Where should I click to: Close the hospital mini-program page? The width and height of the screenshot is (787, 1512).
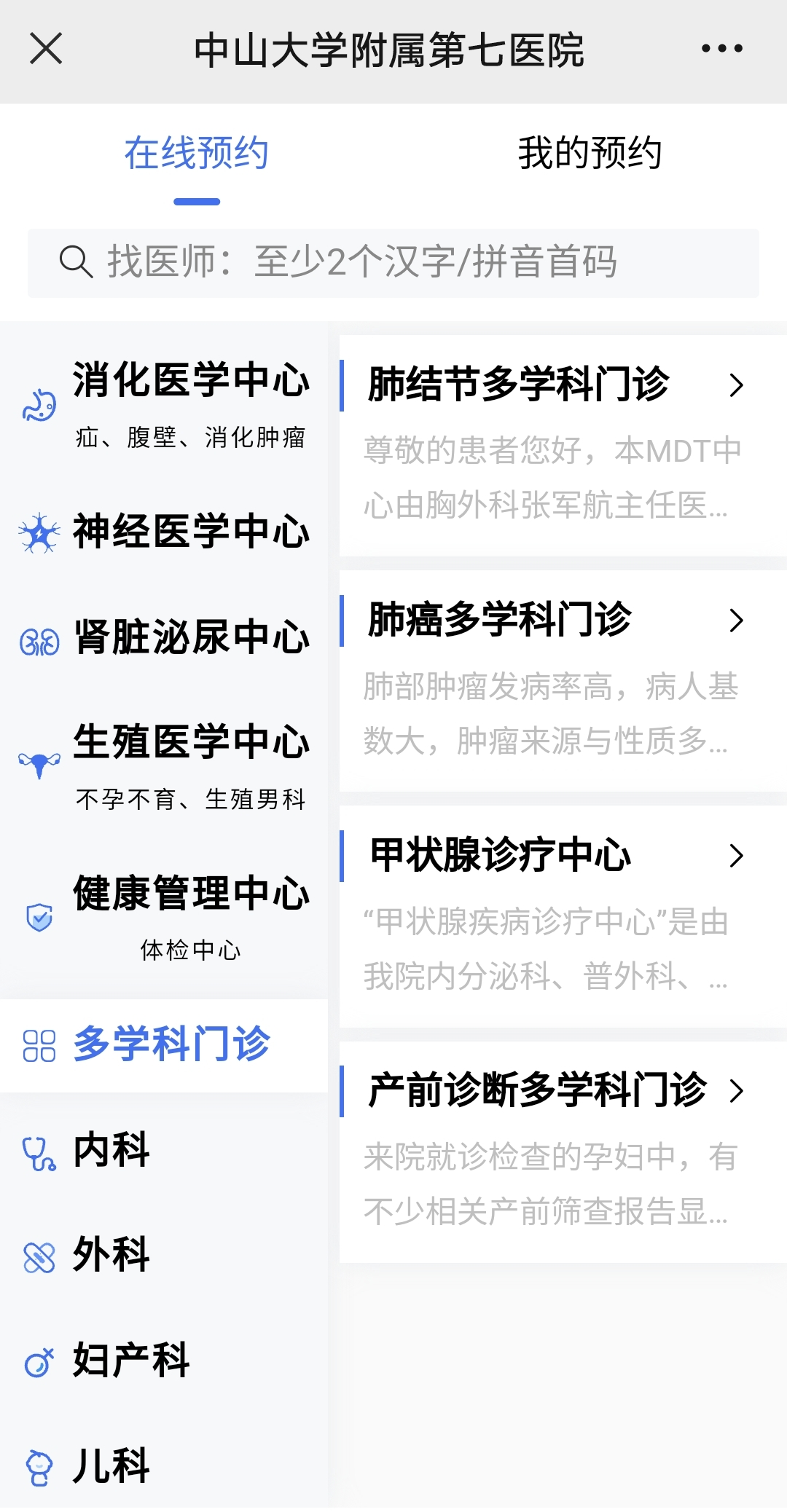point(46,49)
